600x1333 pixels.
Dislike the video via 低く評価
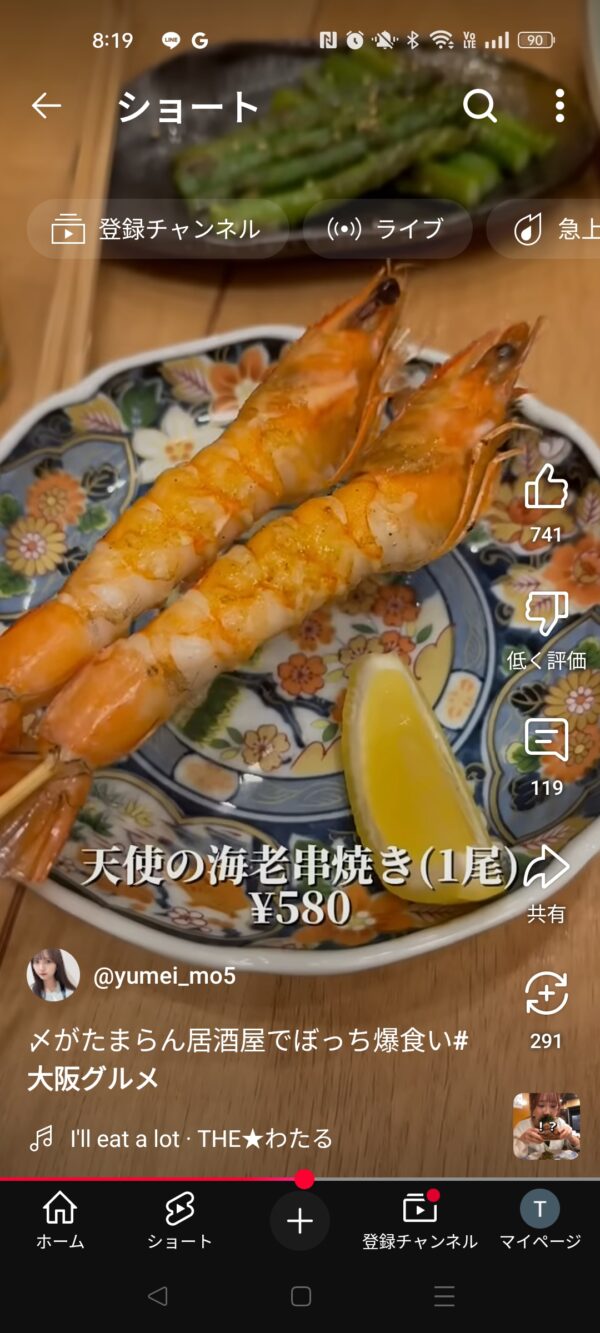tap(546, 615)
